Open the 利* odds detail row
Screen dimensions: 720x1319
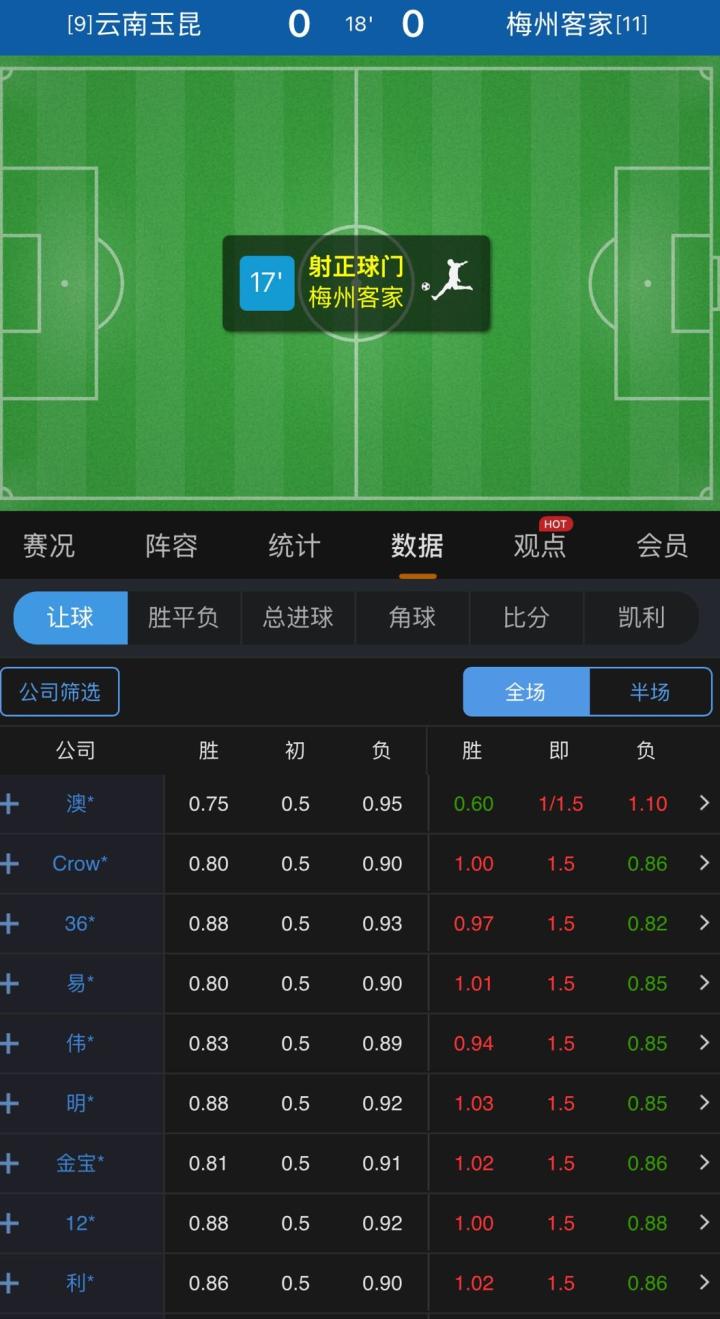pyautogui.click(x=704, y=1283)
